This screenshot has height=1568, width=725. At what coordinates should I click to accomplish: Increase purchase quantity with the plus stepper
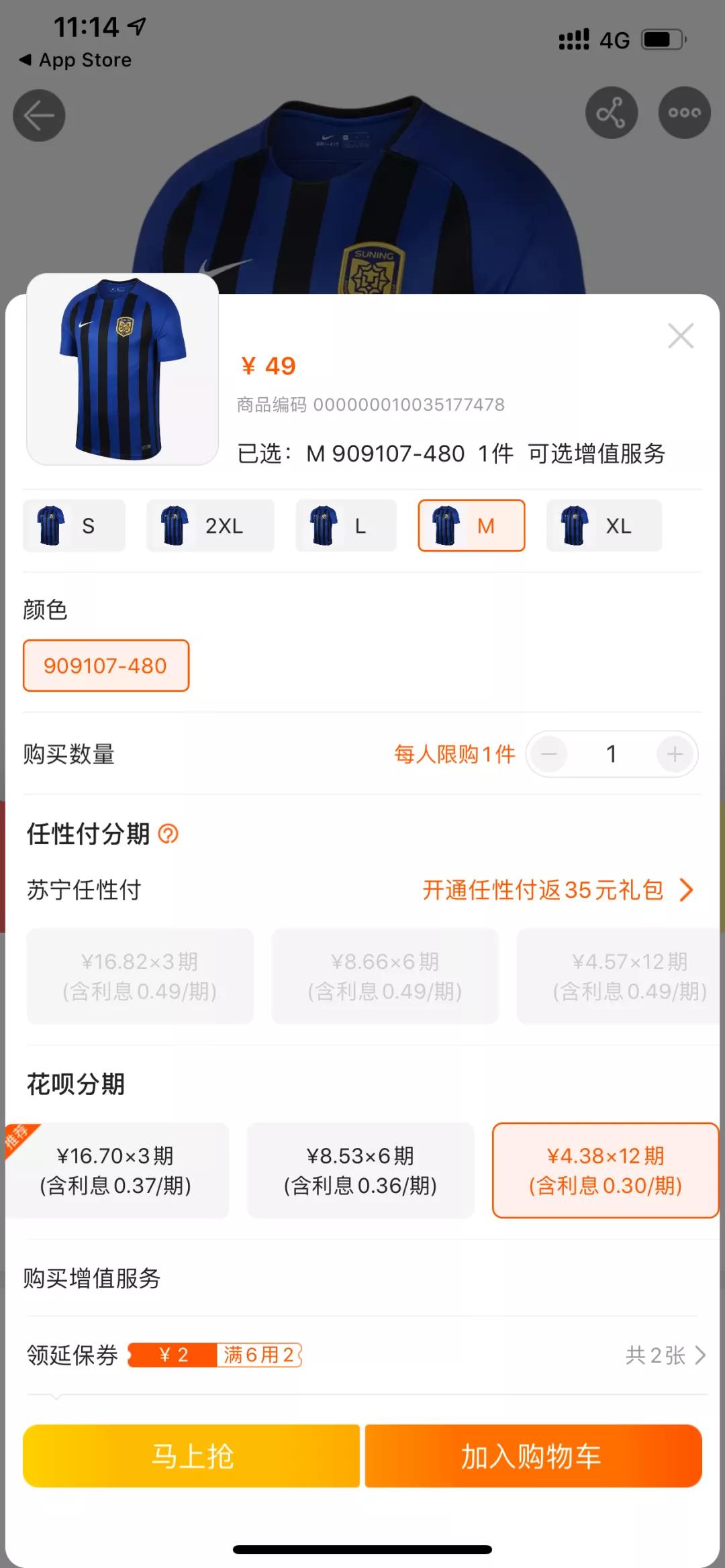[x=673, y=754]
